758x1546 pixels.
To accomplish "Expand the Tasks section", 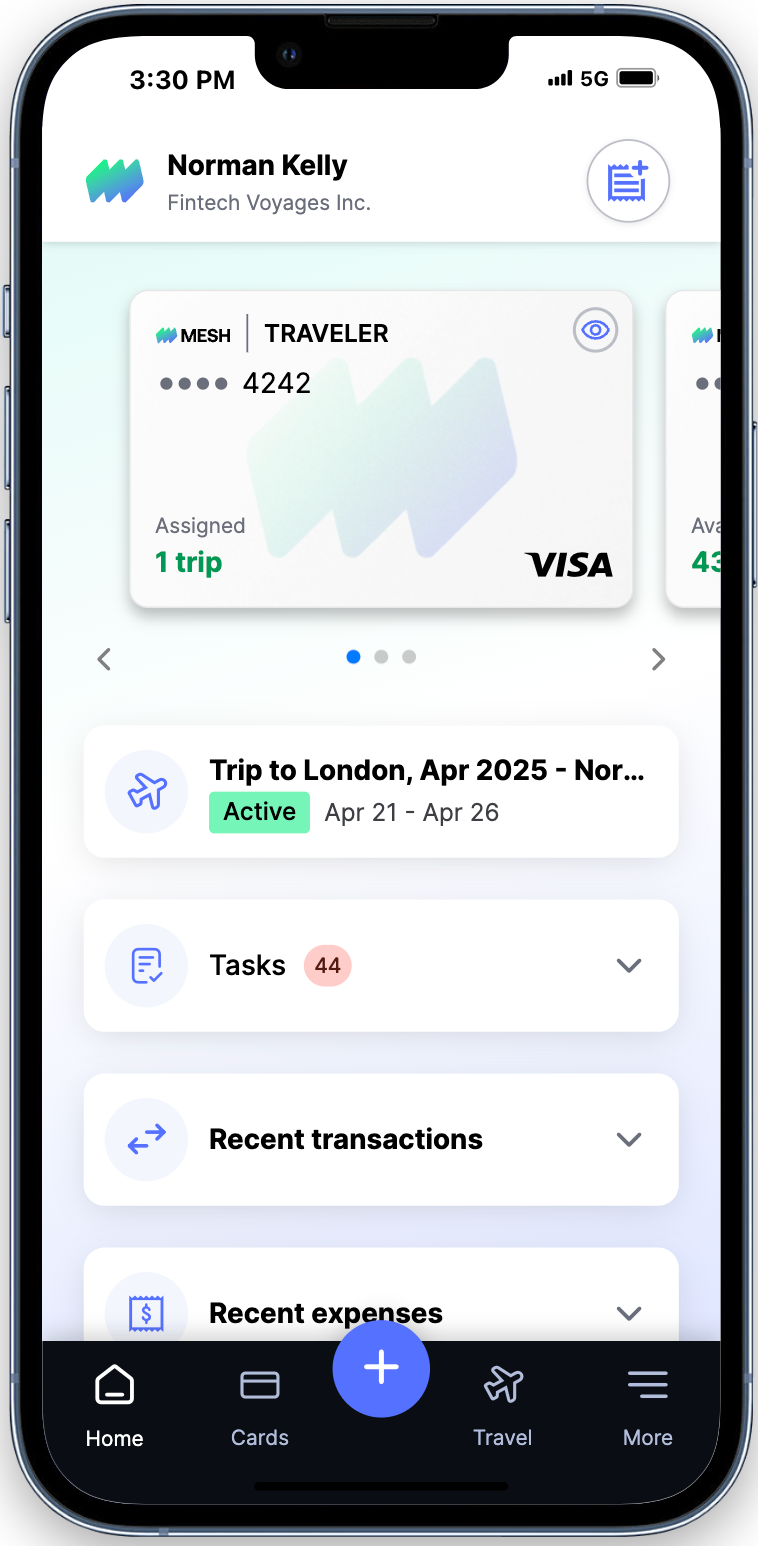I will [628, 965].
